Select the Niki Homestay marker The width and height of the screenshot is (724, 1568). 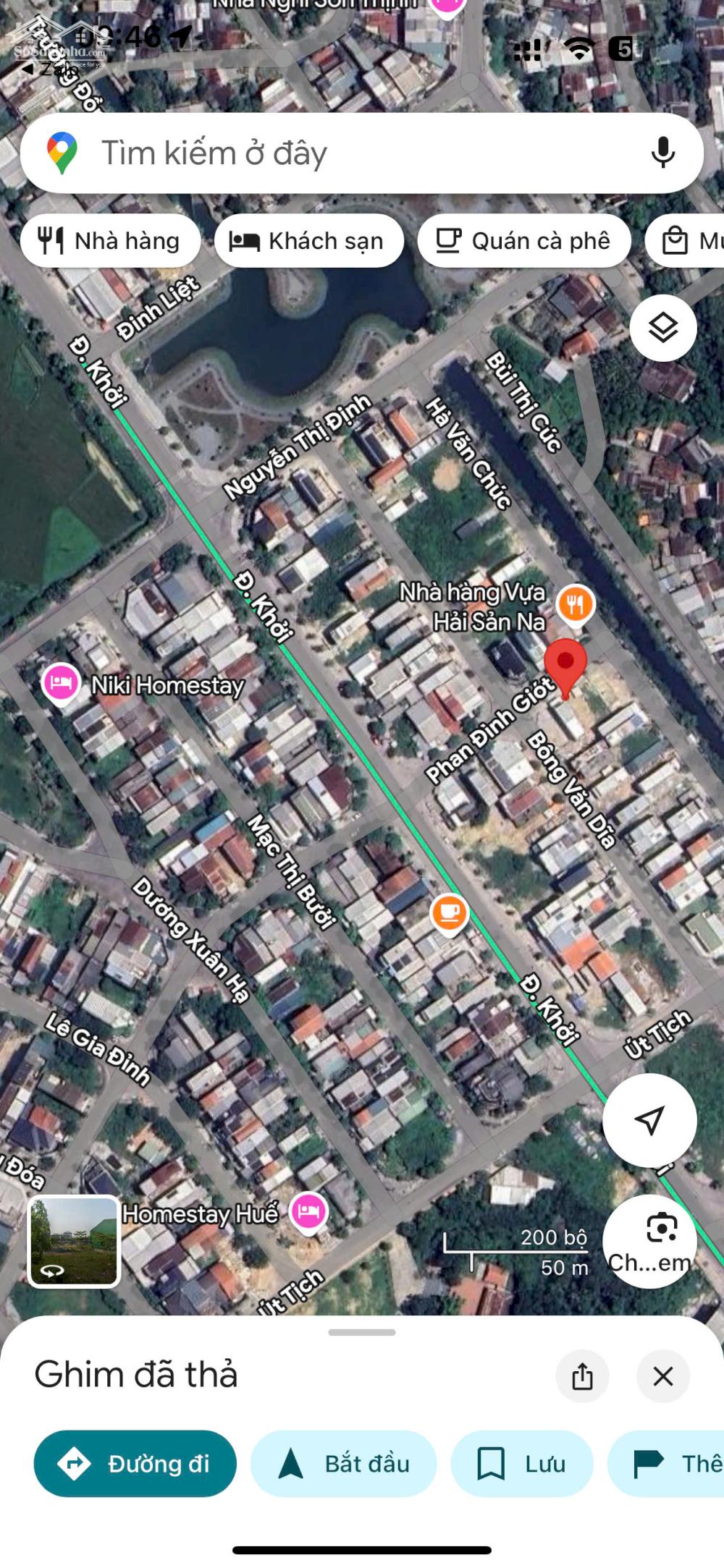[x=61, y=682]
